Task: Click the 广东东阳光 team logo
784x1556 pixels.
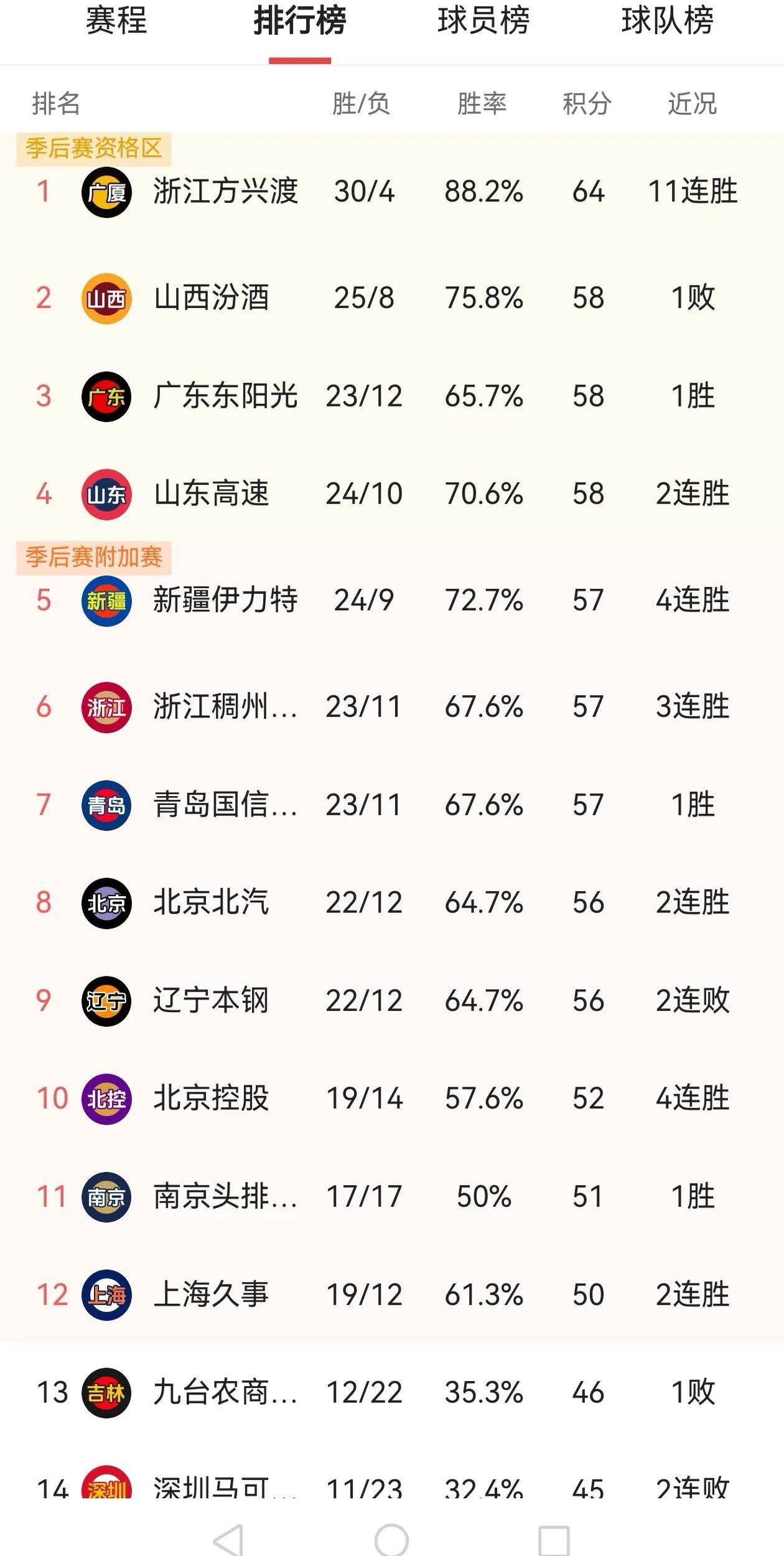Action: [106, 396]
